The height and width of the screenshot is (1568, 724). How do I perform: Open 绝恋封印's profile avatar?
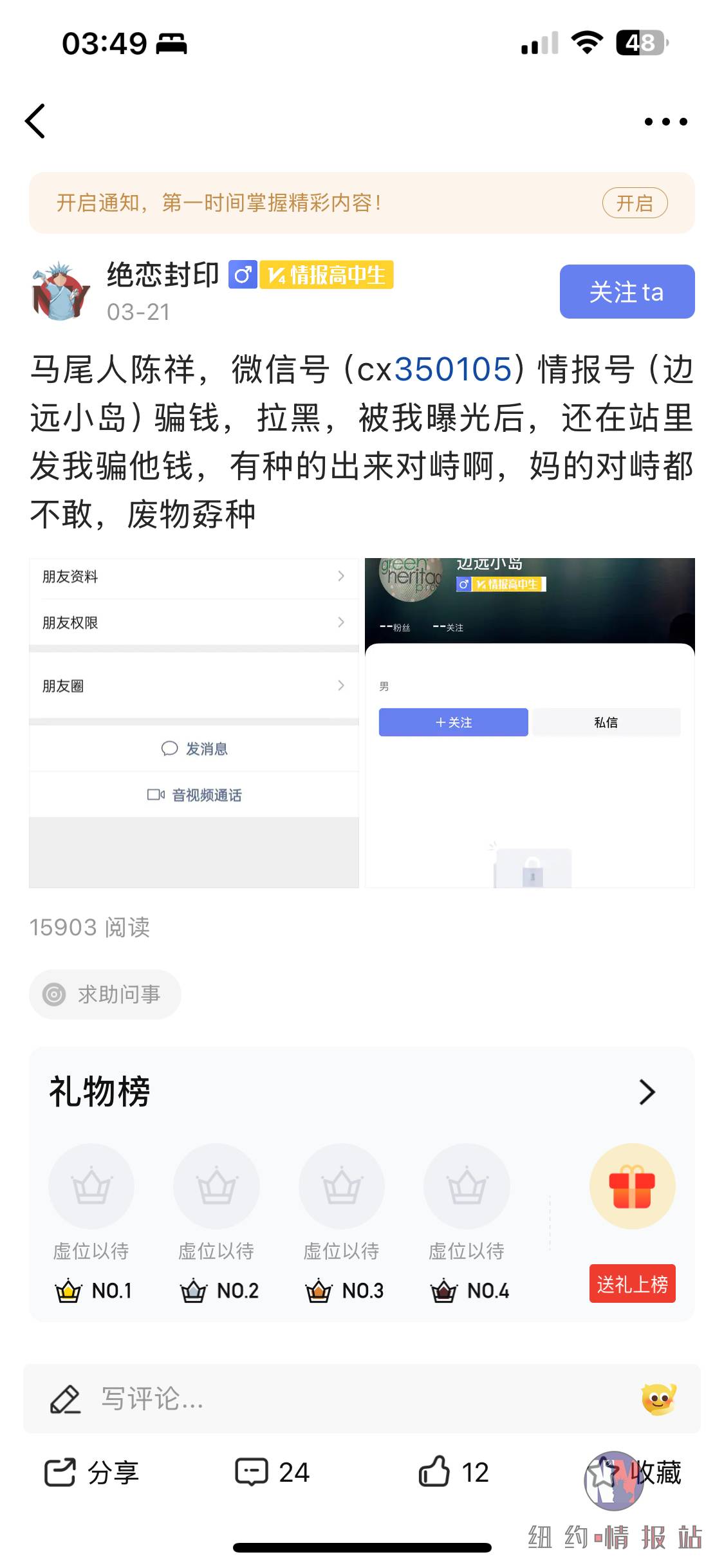coord(61,292)
